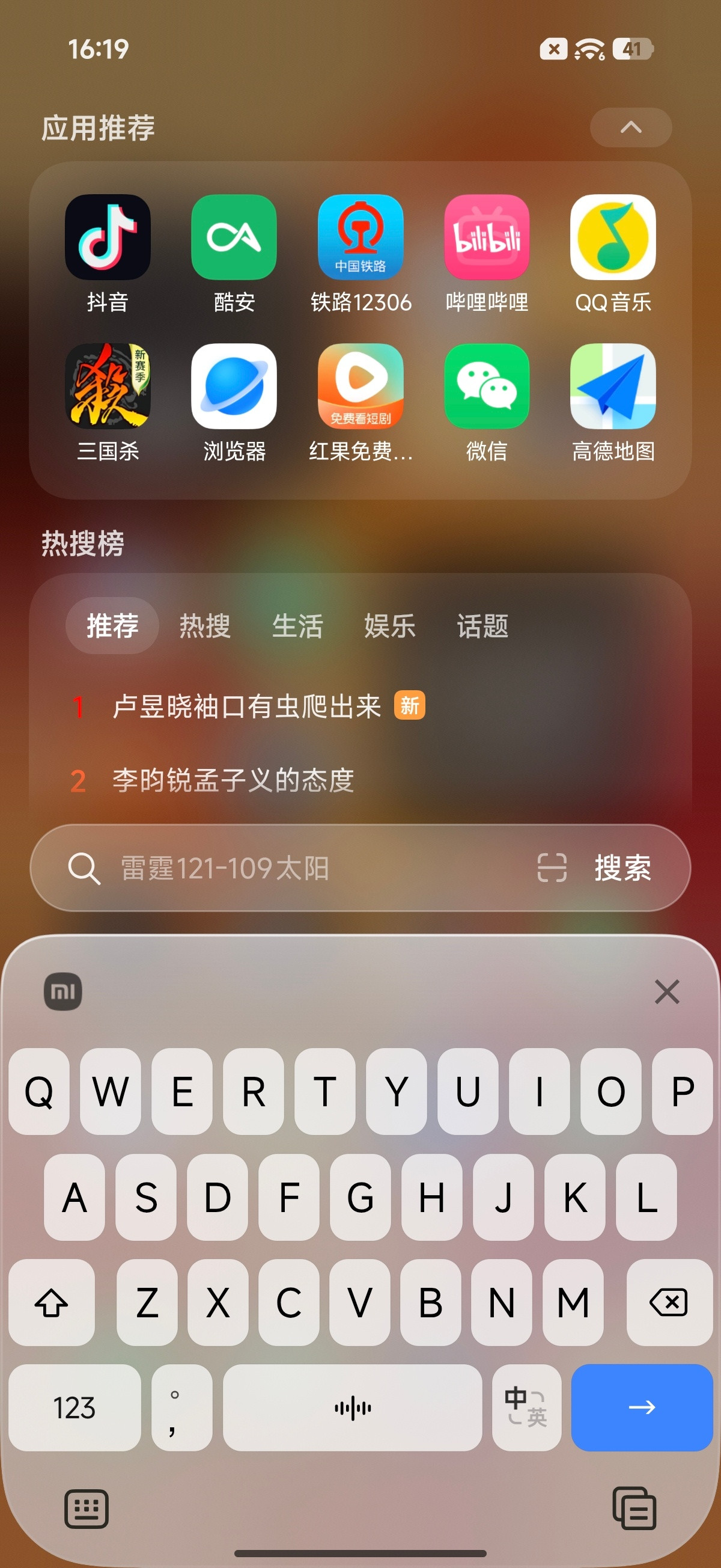Viewport: 721px width, 1568px height.
Task: Select the 娱乐 tab
Action: click(390, 626)
